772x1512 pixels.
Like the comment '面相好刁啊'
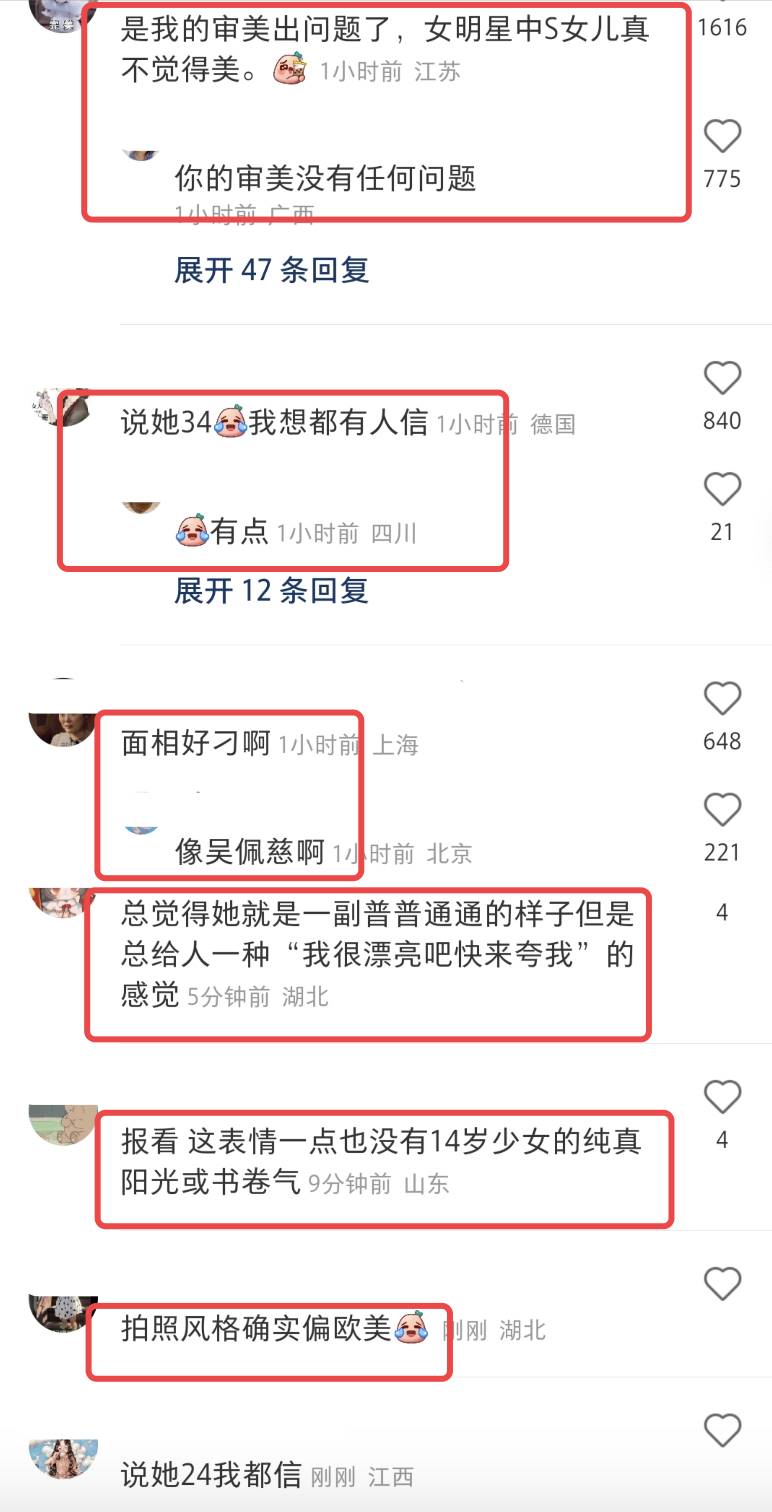tap(722, 698)
